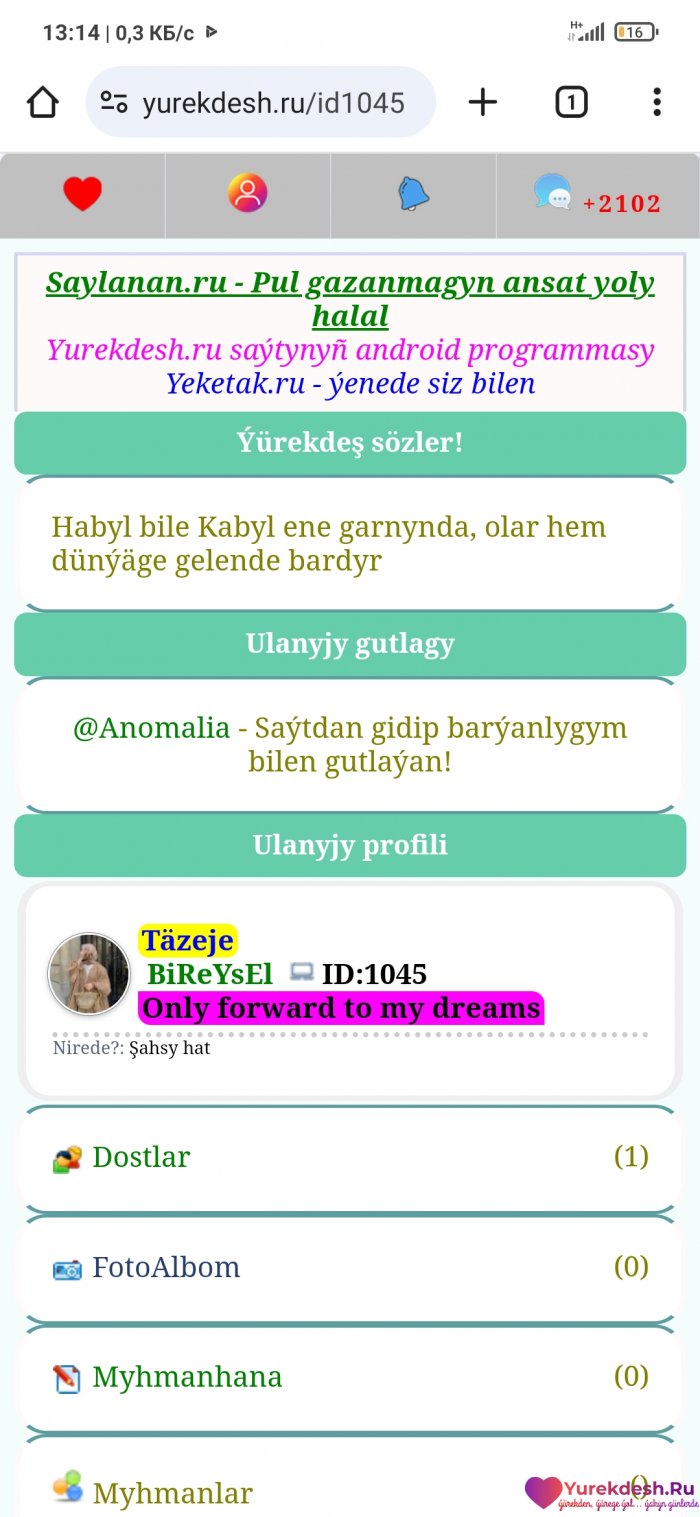Open a new browser tab
Viewport: 700px width, 1517px height.
482,102
